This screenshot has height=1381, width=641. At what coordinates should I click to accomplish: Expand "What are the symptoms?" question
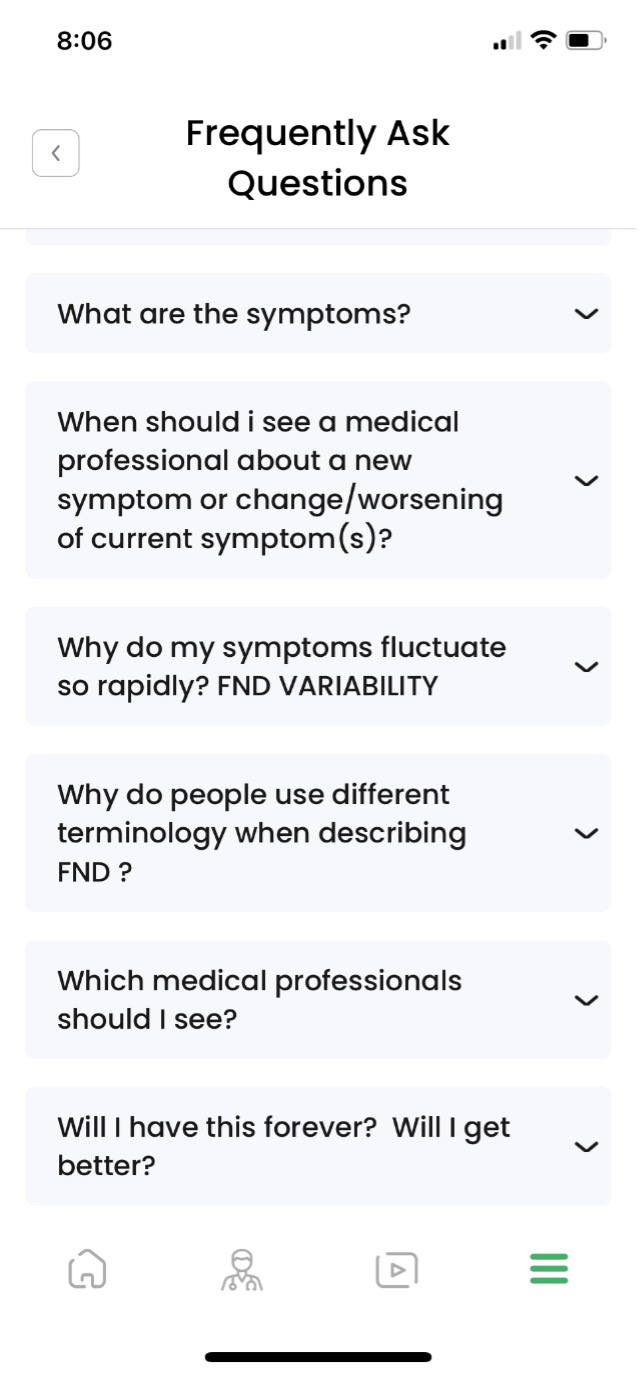318,313
